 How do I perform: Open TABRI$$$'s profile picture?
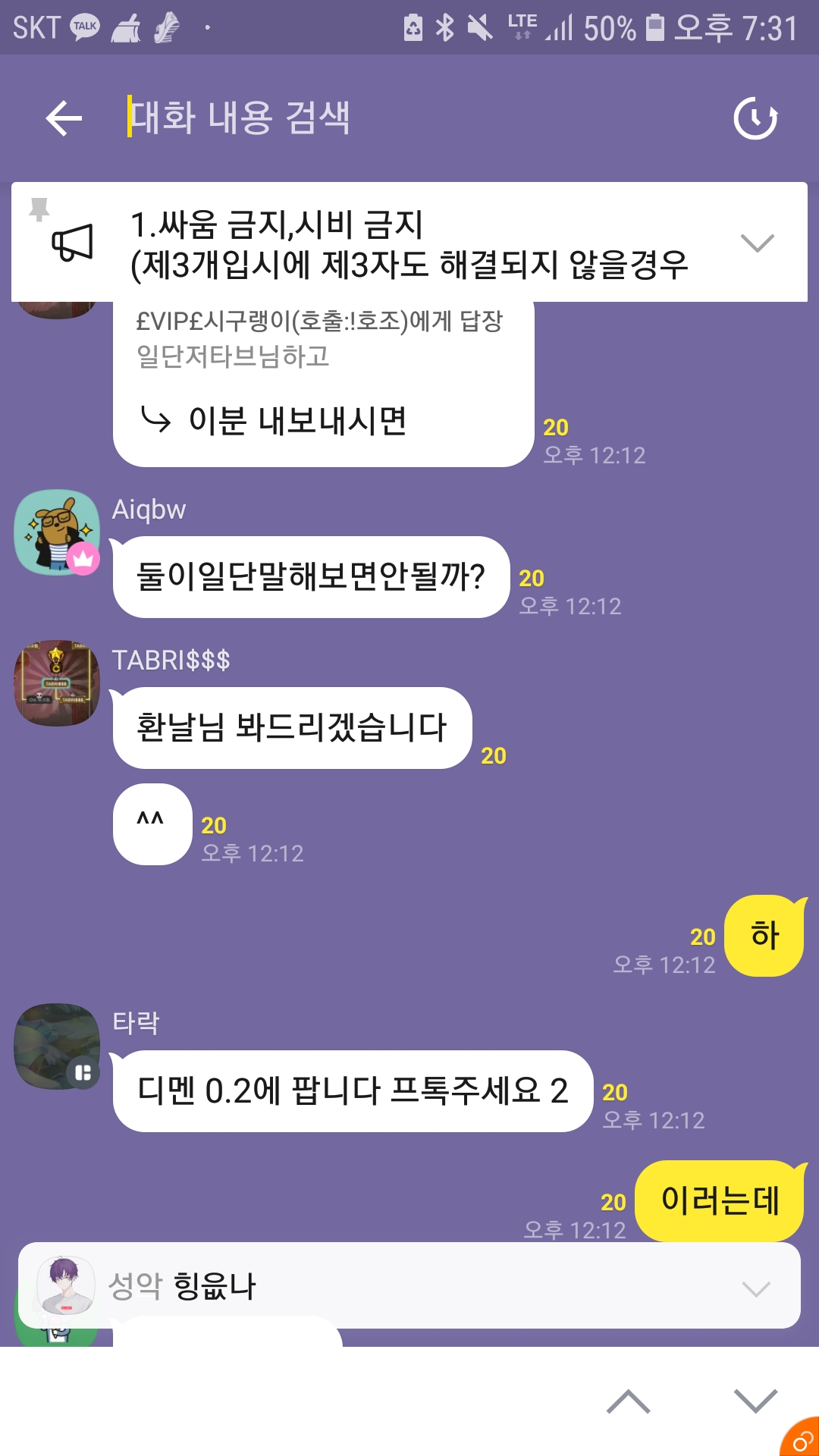point(57,682)
